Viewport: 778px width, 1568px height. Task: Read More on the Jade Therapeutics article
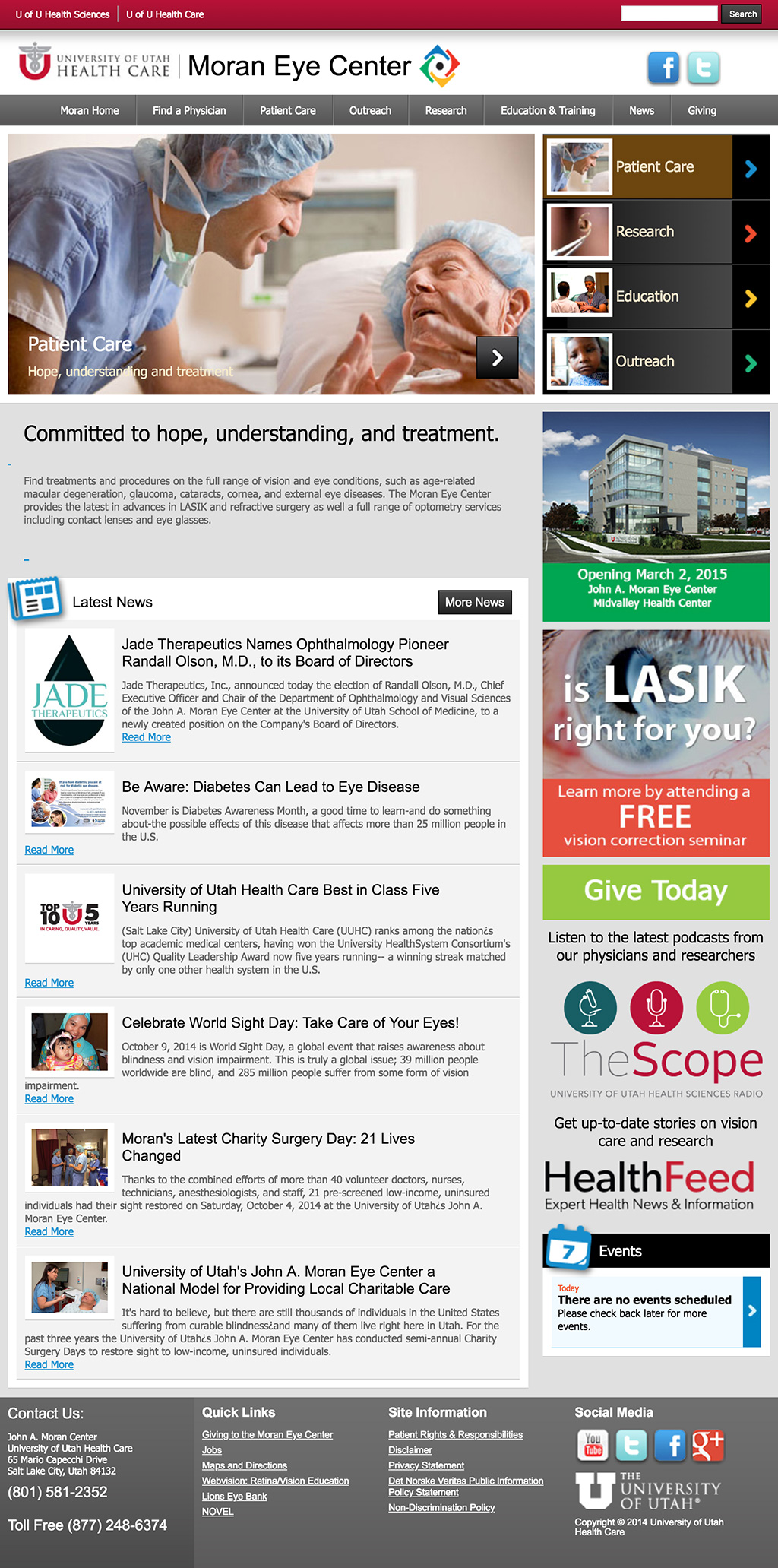click(146, 737)
